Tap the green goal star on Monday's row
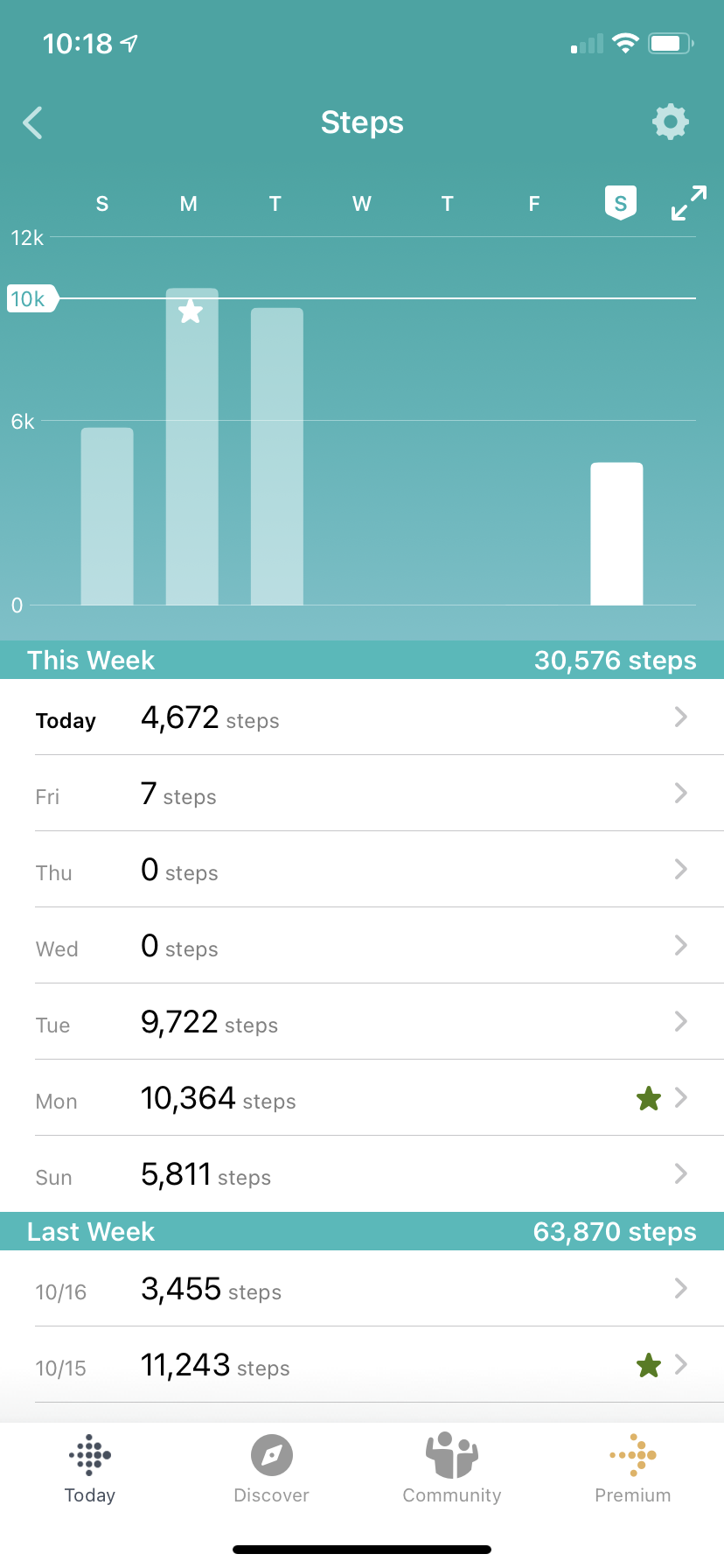 647,1099
